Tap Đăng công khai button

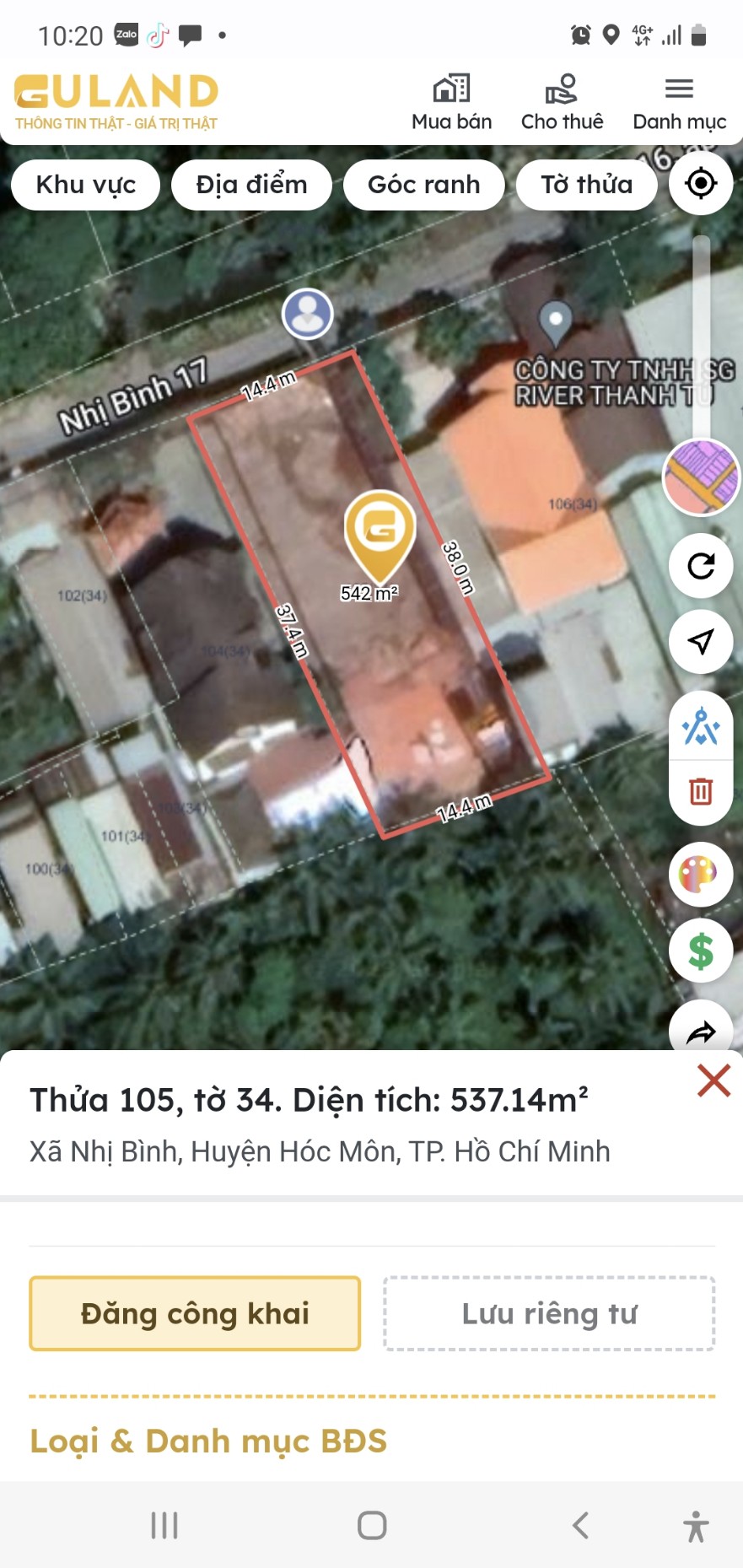pos(195,1313)
